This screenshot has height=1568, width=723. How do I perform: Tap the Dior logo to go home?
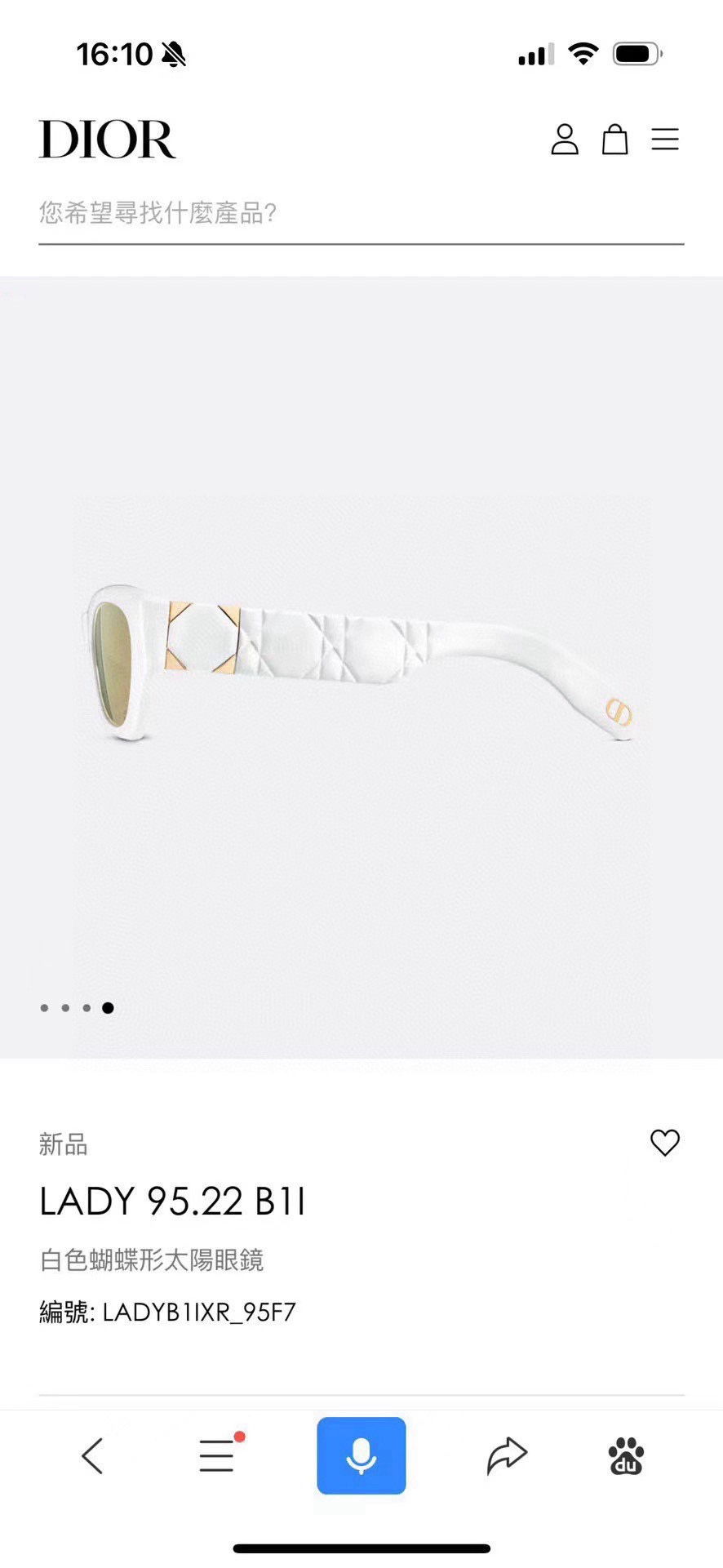(108, 140)
